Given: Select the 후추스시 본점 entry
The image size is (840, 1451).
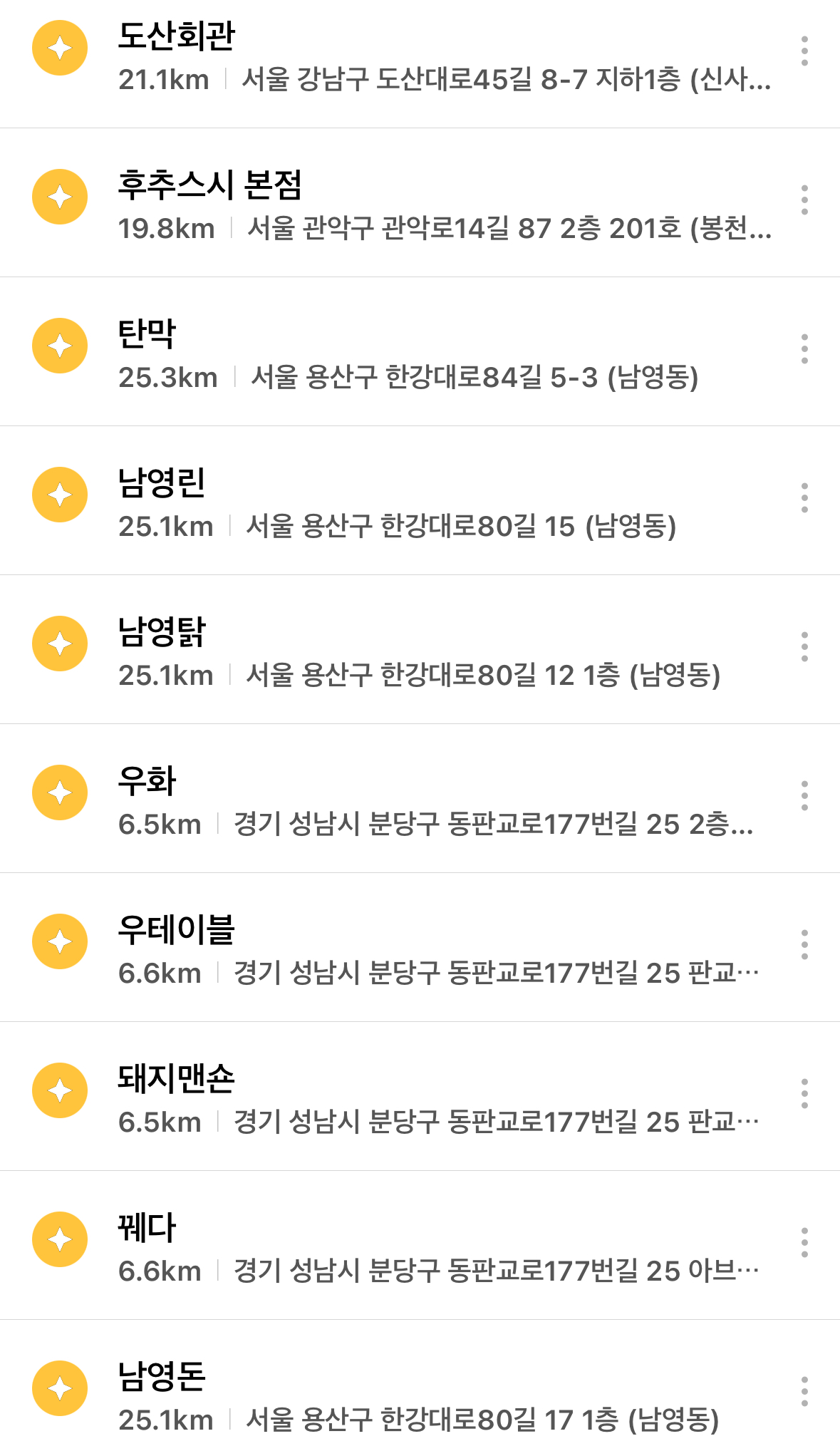Looking at the screenshot, I should (427, 205).
